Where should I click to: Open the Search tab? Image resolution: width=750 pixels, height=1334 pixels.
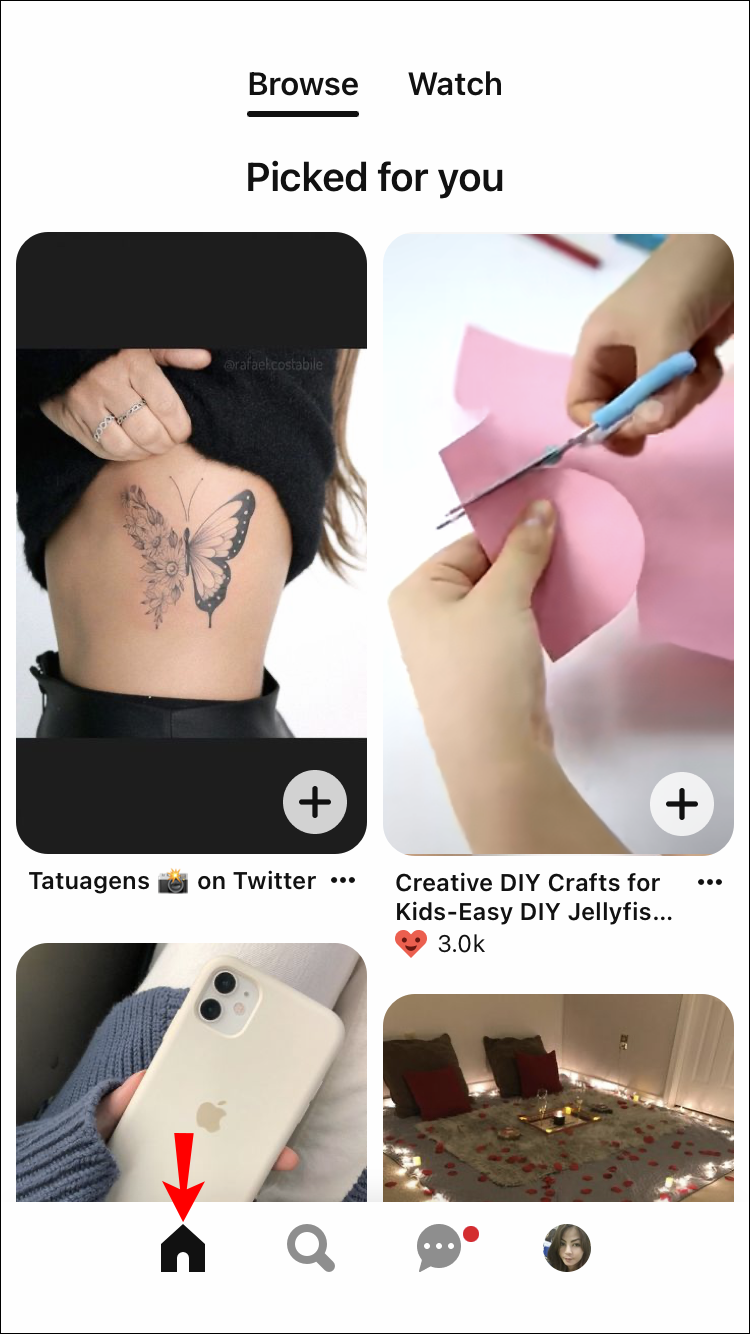point(310,1249)
